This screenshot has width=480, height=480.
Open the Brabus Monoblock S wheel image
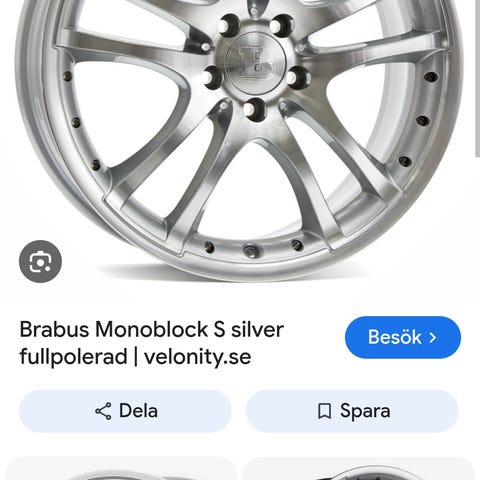pos(239,140)
